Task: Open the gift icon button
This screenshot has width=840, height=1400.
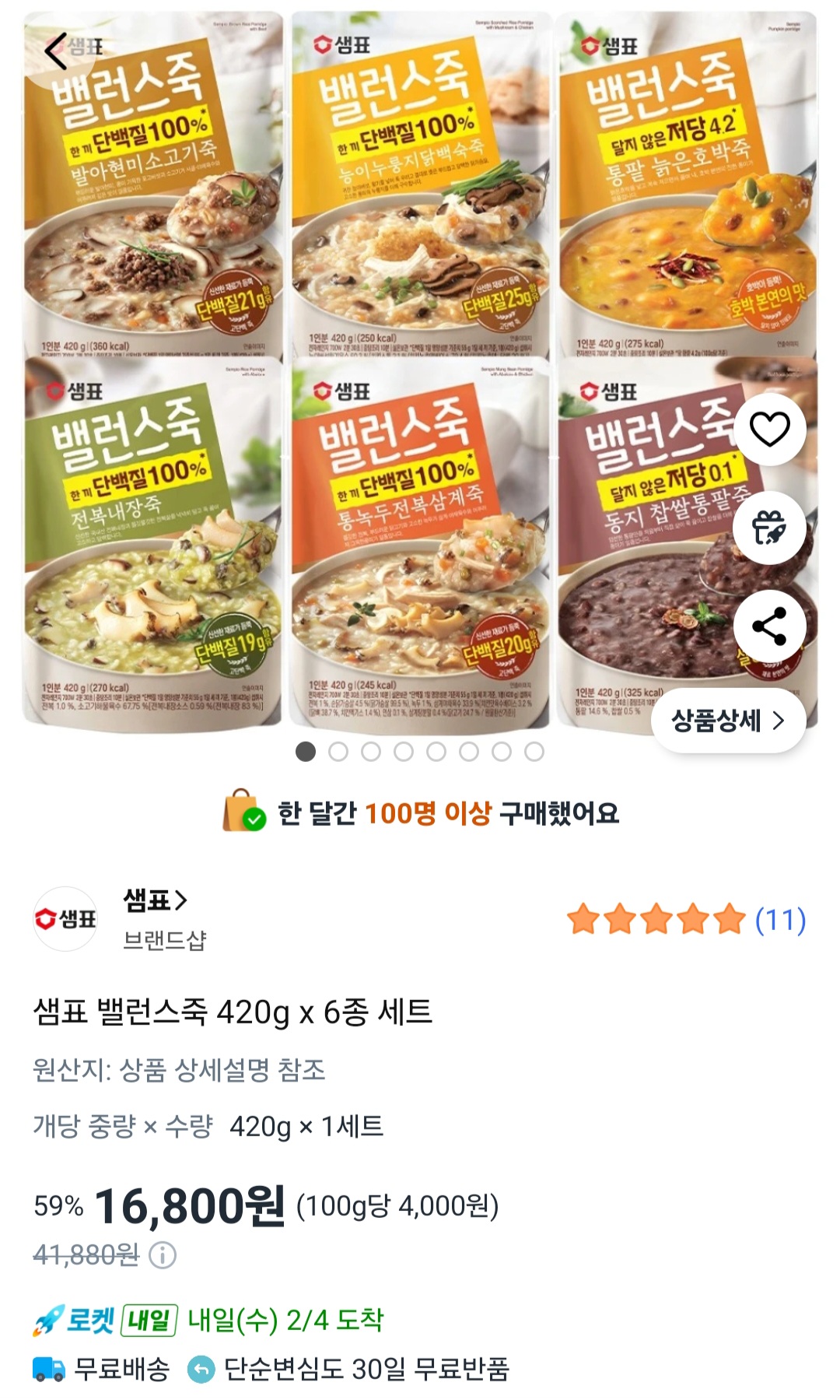Action: tap(769, 528)
